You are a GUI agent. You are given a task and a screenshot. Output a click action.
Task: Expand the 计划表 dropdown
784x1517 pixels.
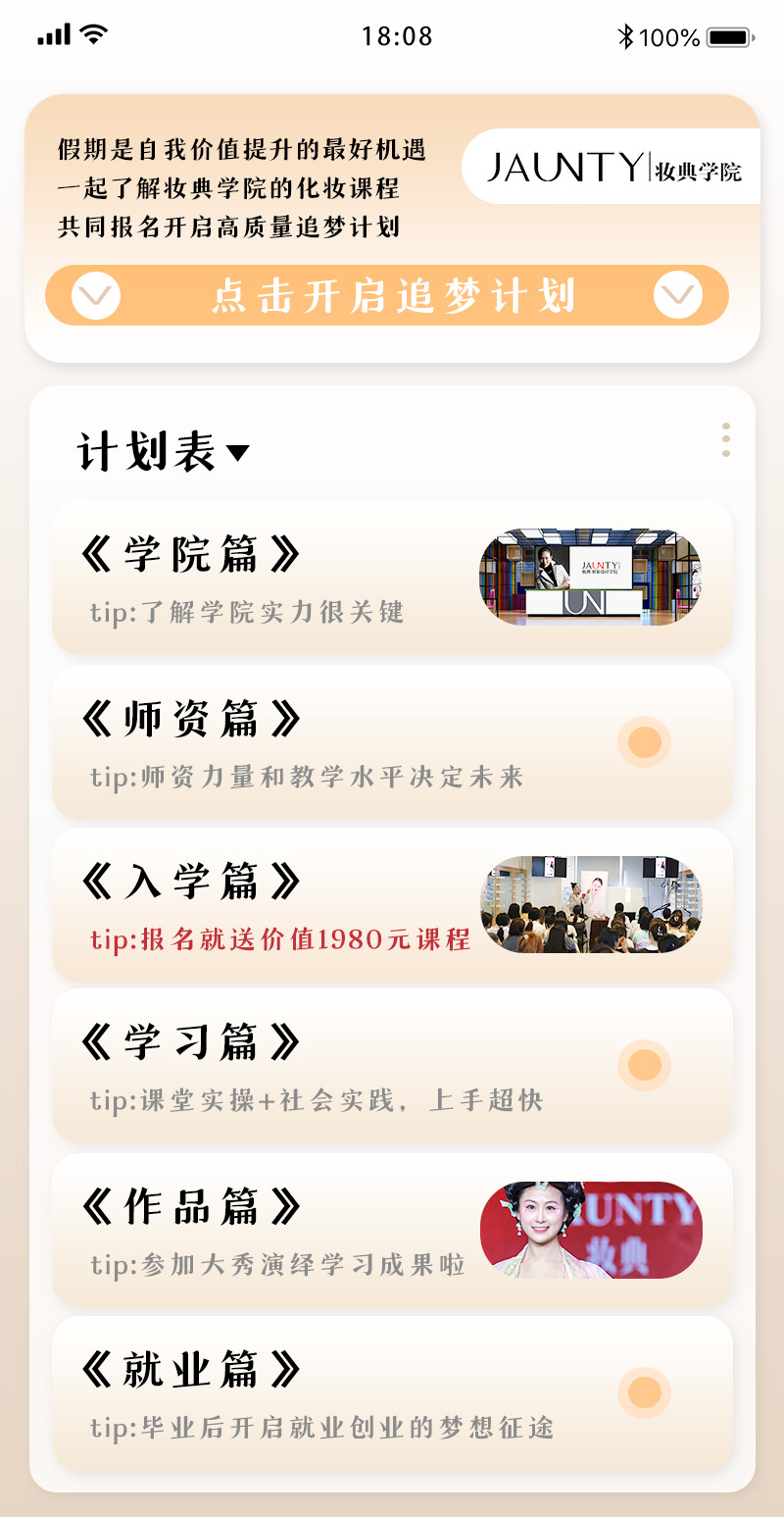click(x=164, y=452)
